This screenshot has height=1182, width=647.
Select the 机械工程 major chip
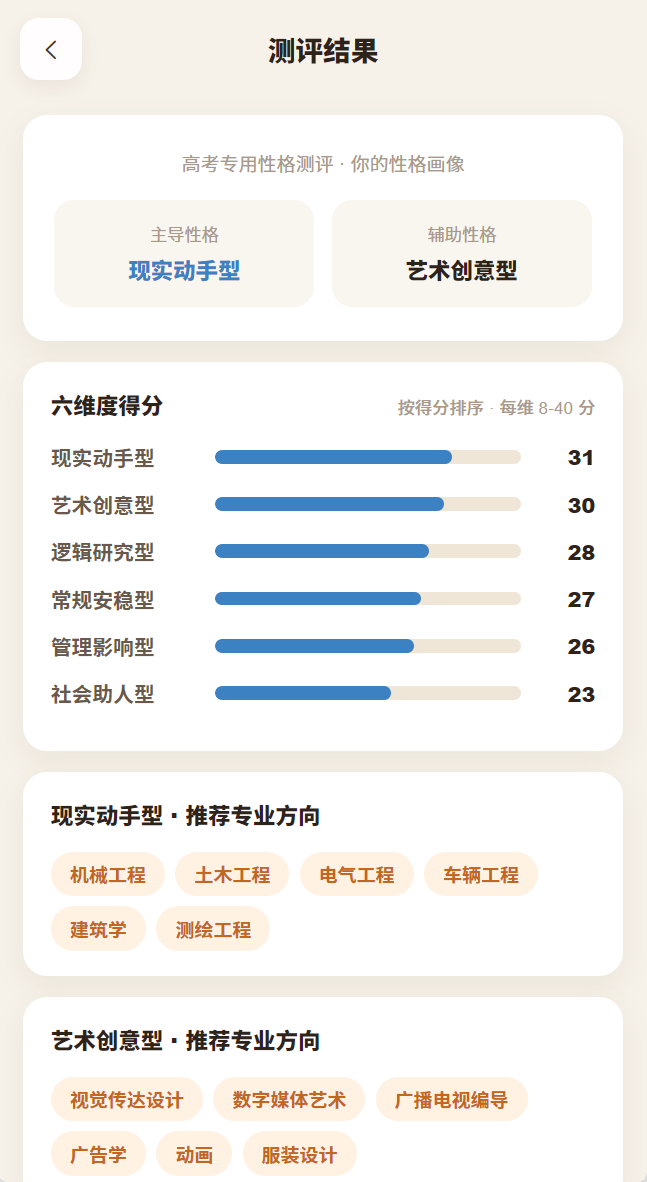108,874
